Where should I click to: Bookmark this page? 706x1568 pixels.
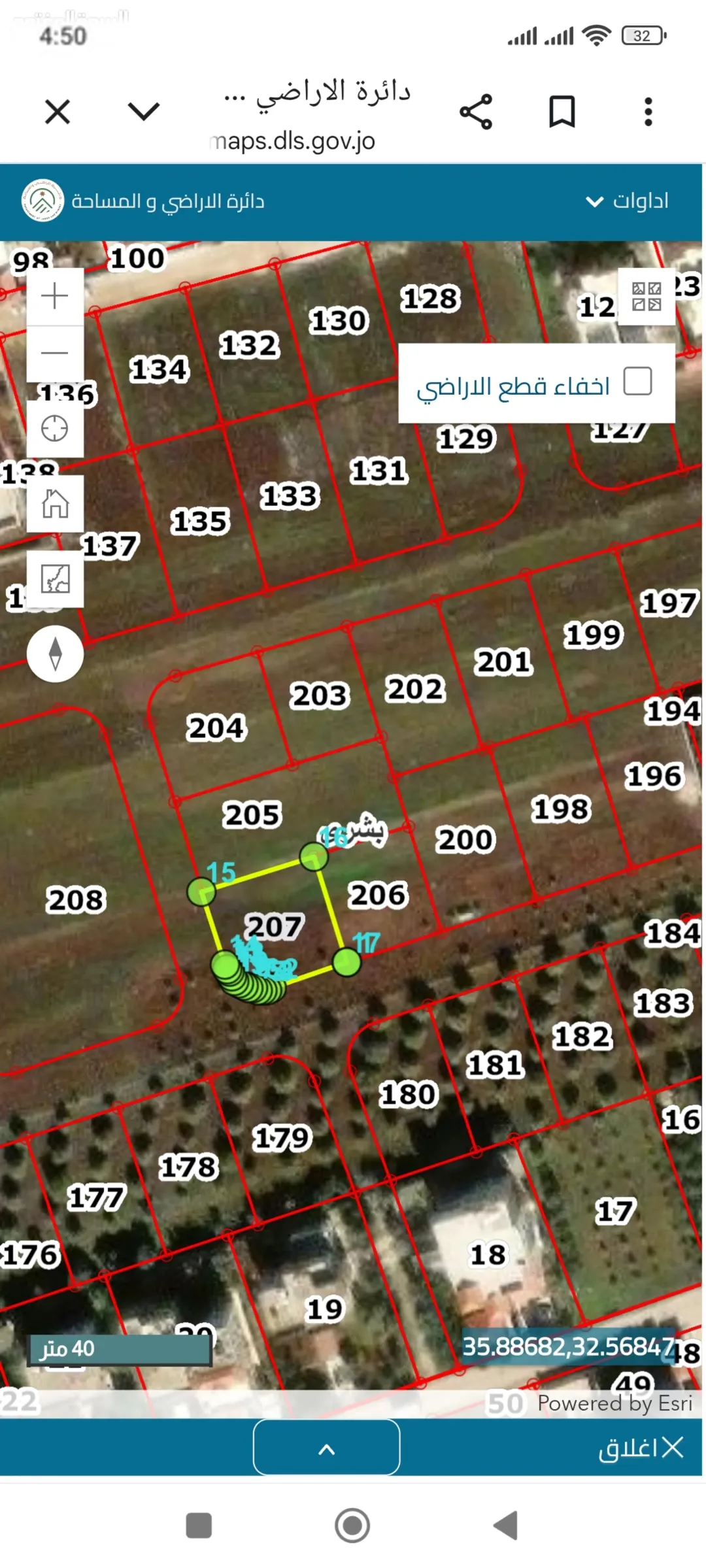pyautogui.click(x=562, y=112)
